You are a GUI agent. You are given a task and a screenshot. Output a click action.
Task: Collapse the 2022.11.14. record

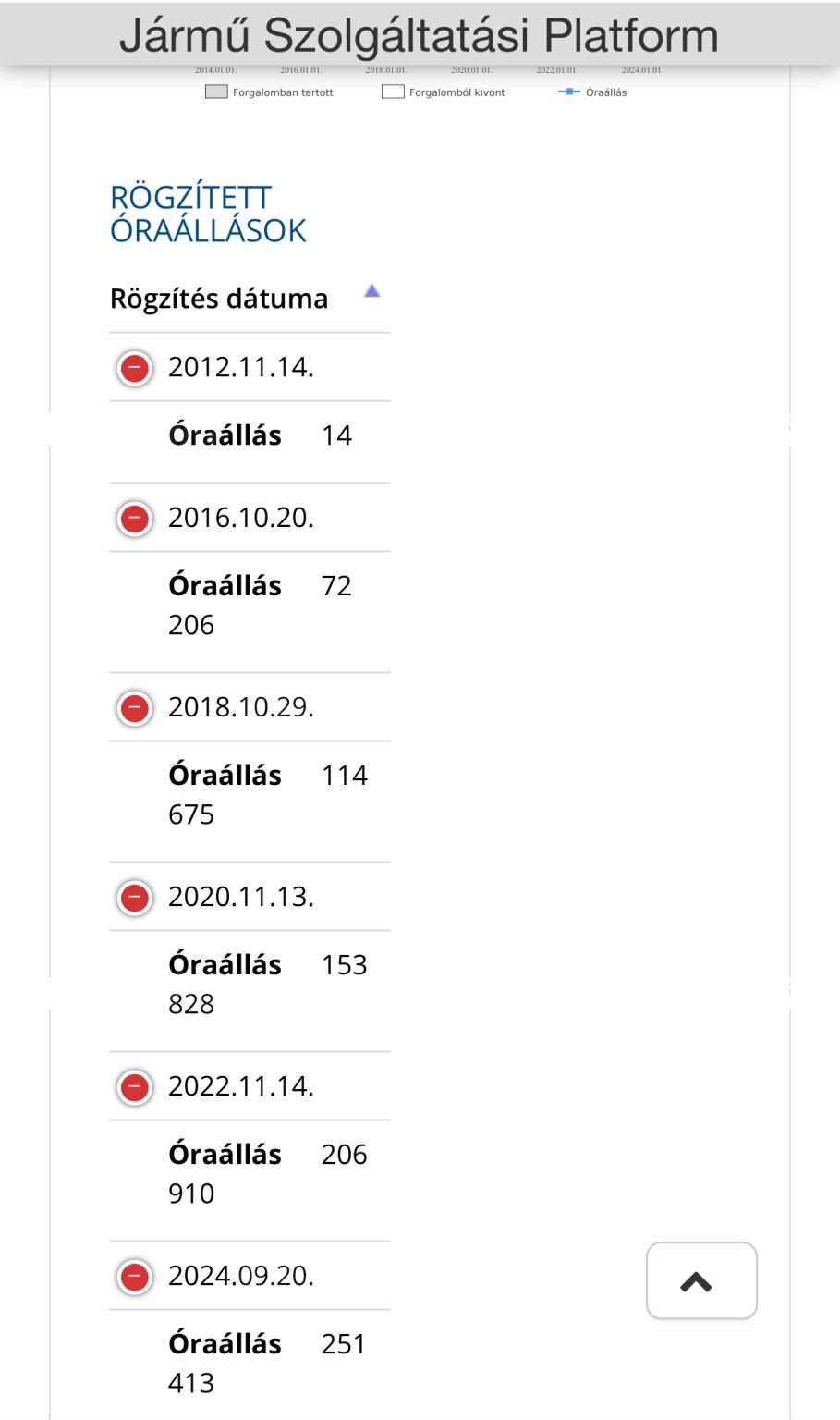(x=135, y=1087)
